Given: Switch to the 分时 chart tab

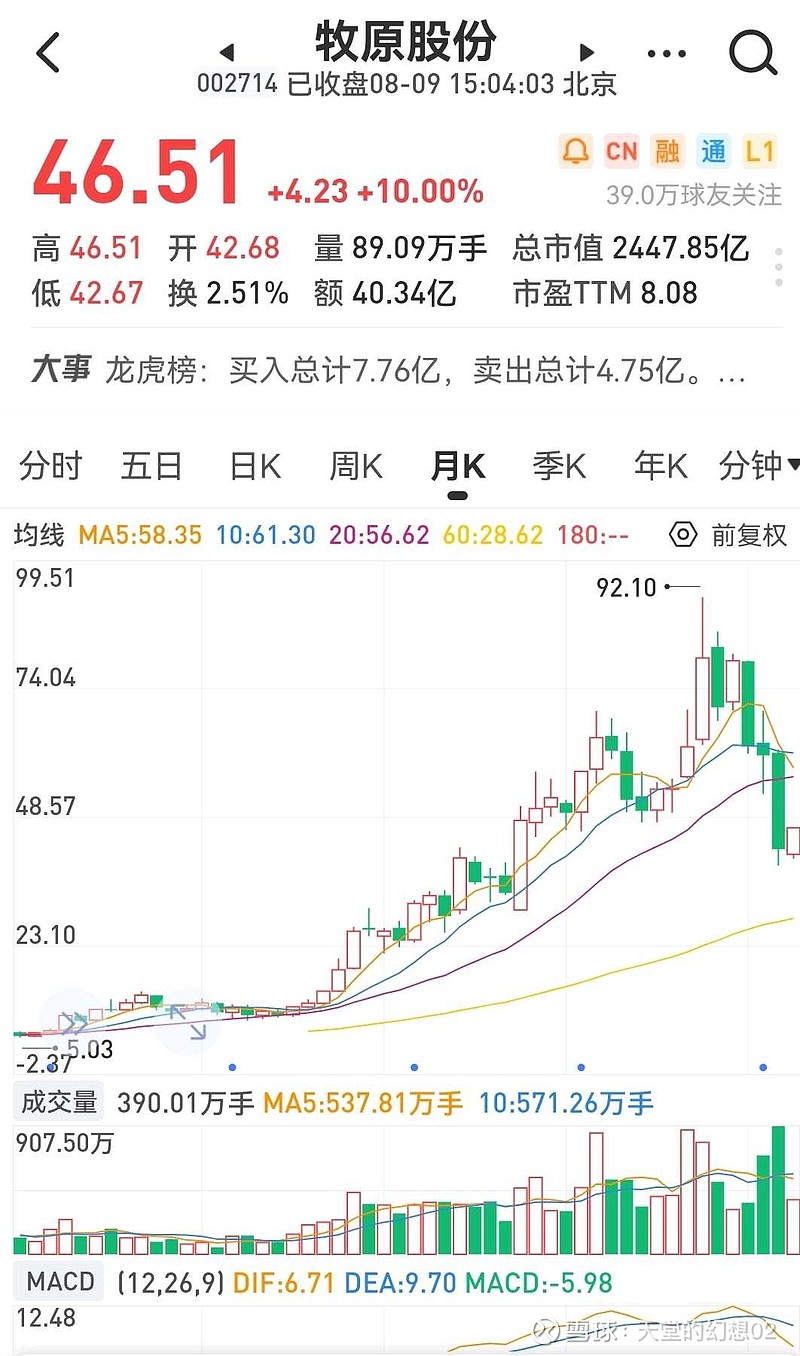Looking at the screenshot, I should [50, 466].
